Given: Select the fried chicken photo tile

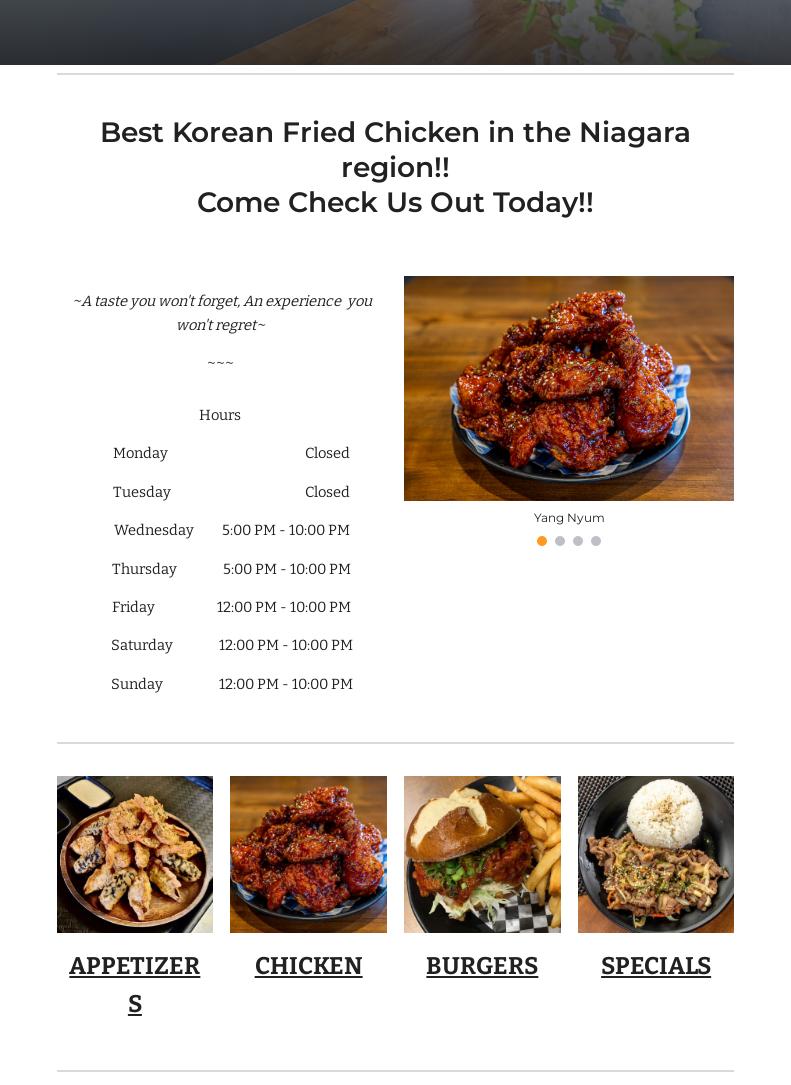Looking at the screenshot, I should click(308, 854).
